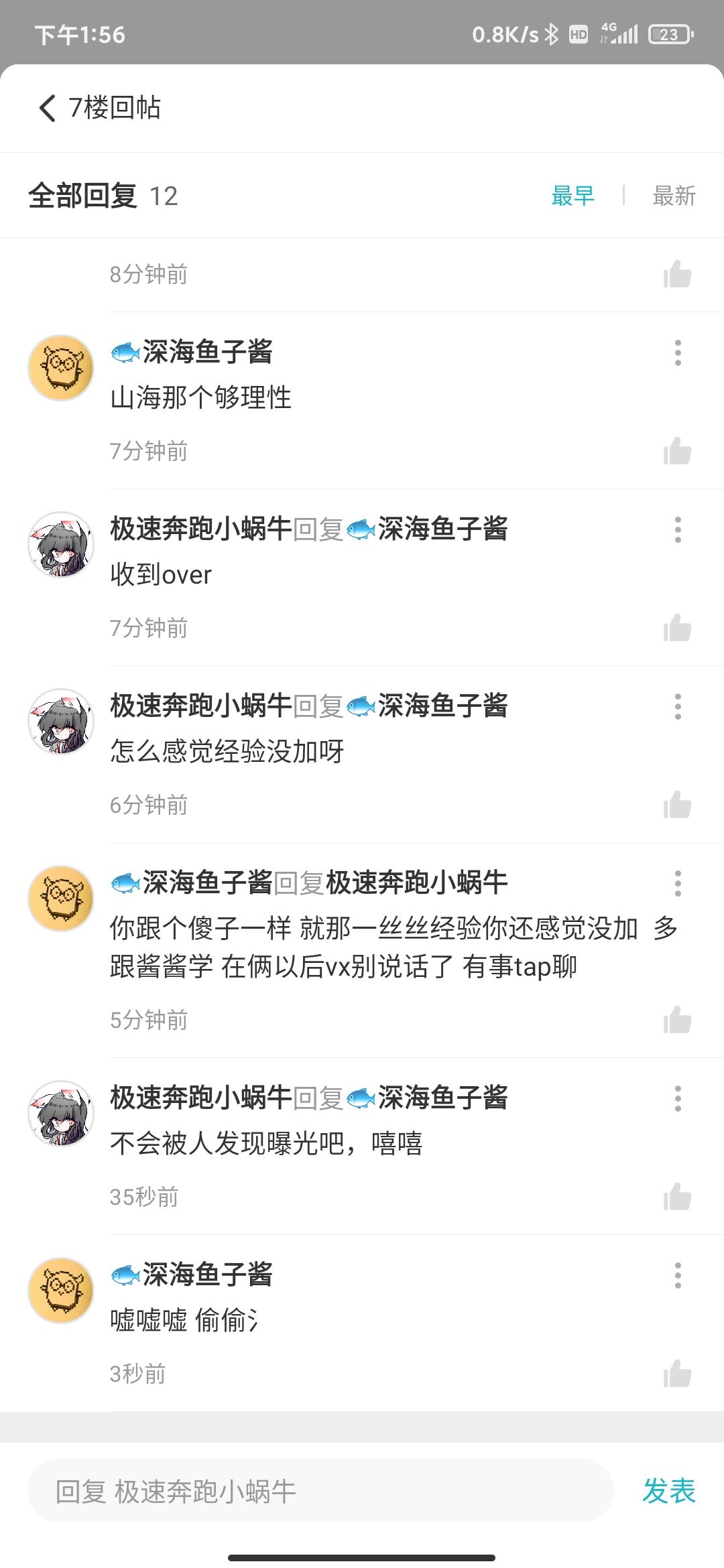Like the reply "嘘嘘嘘 偷偷"
Screen dimensions: 724x1568
pos(677,1374)
